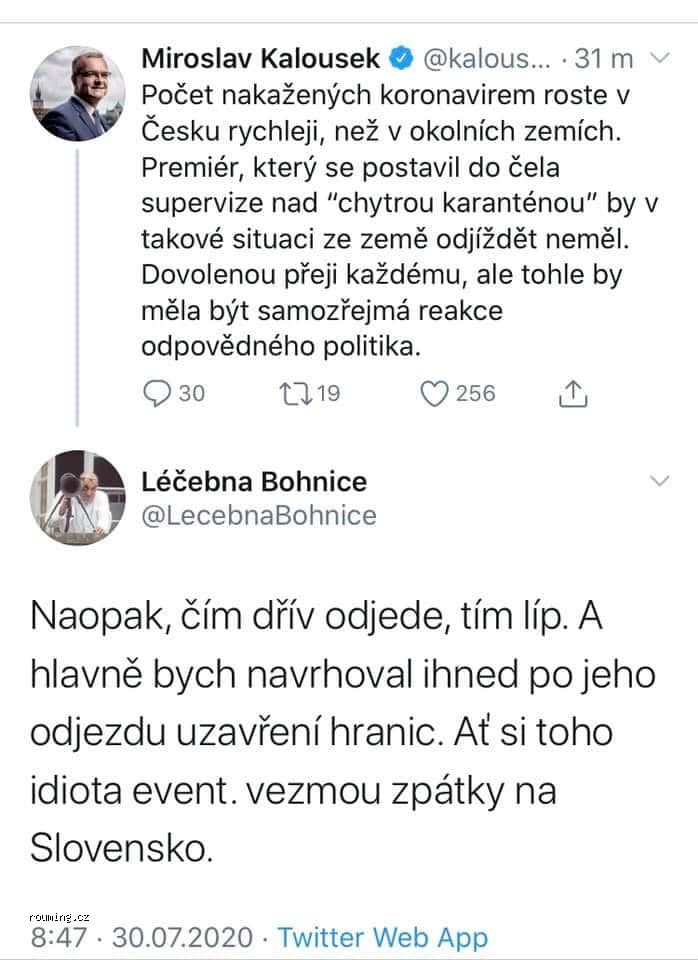
Task: Retweet Miroslav Kalousek's tweet
Action: pos(297,394)
